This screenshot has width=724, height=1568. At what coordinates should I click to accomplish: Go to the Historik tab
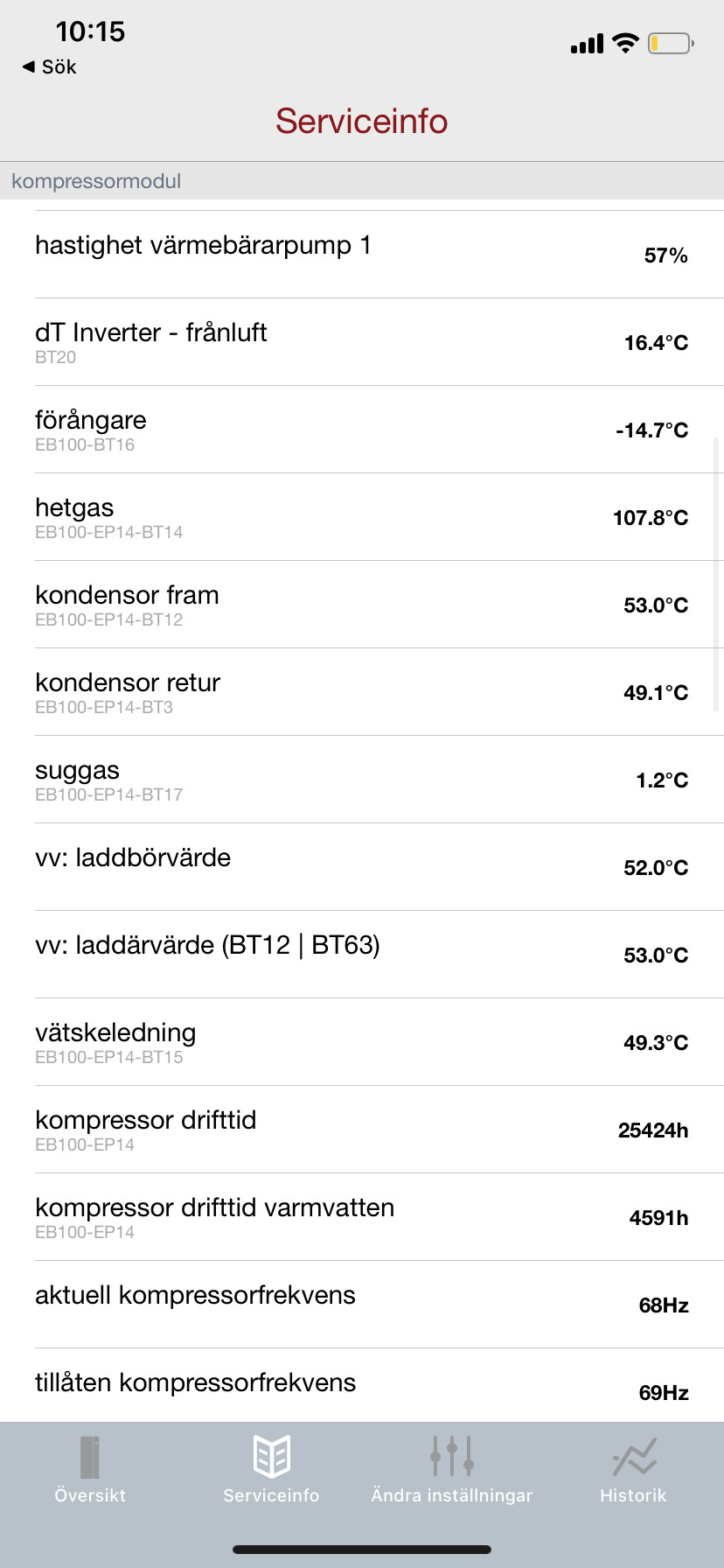click(633, 1470)
